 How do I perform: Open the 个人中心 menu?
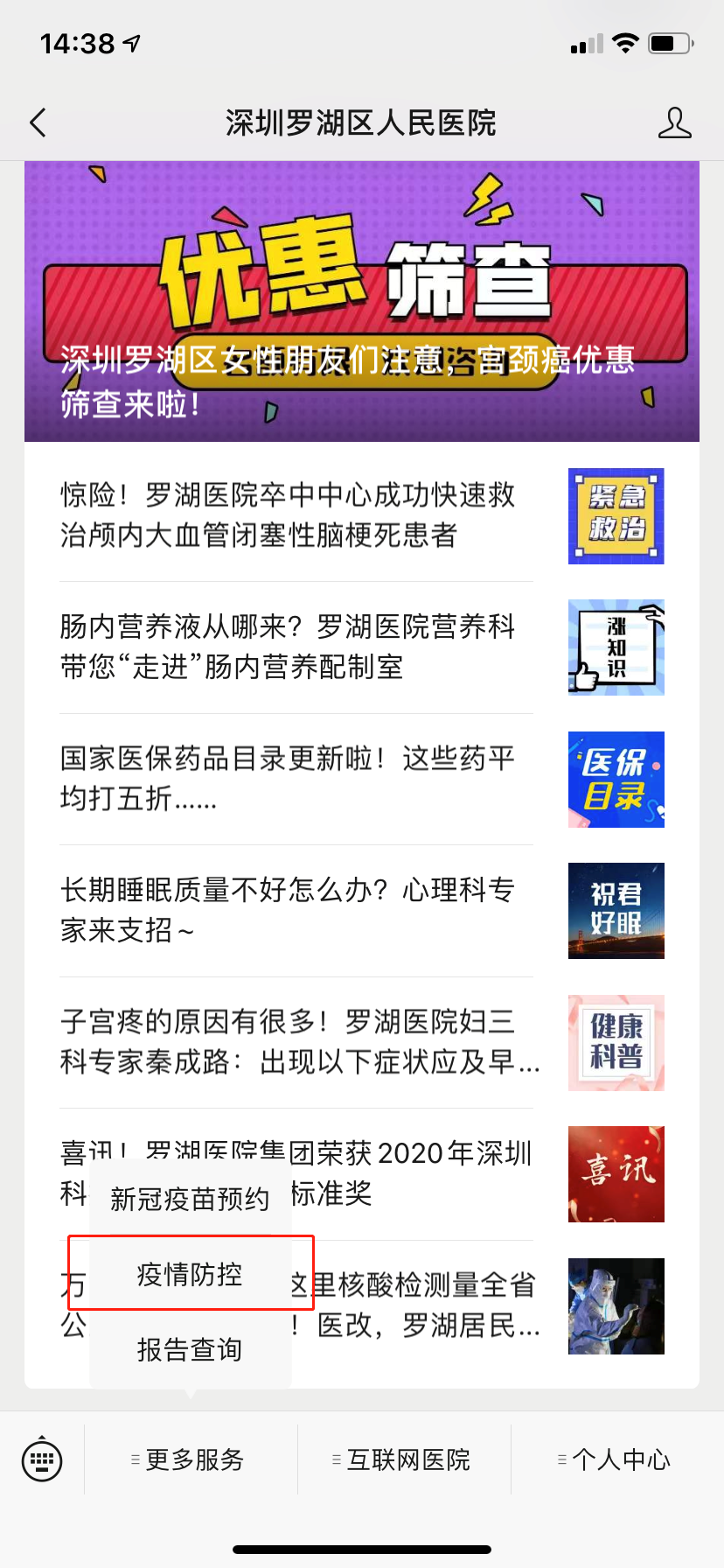click(x=617, y=1459)
